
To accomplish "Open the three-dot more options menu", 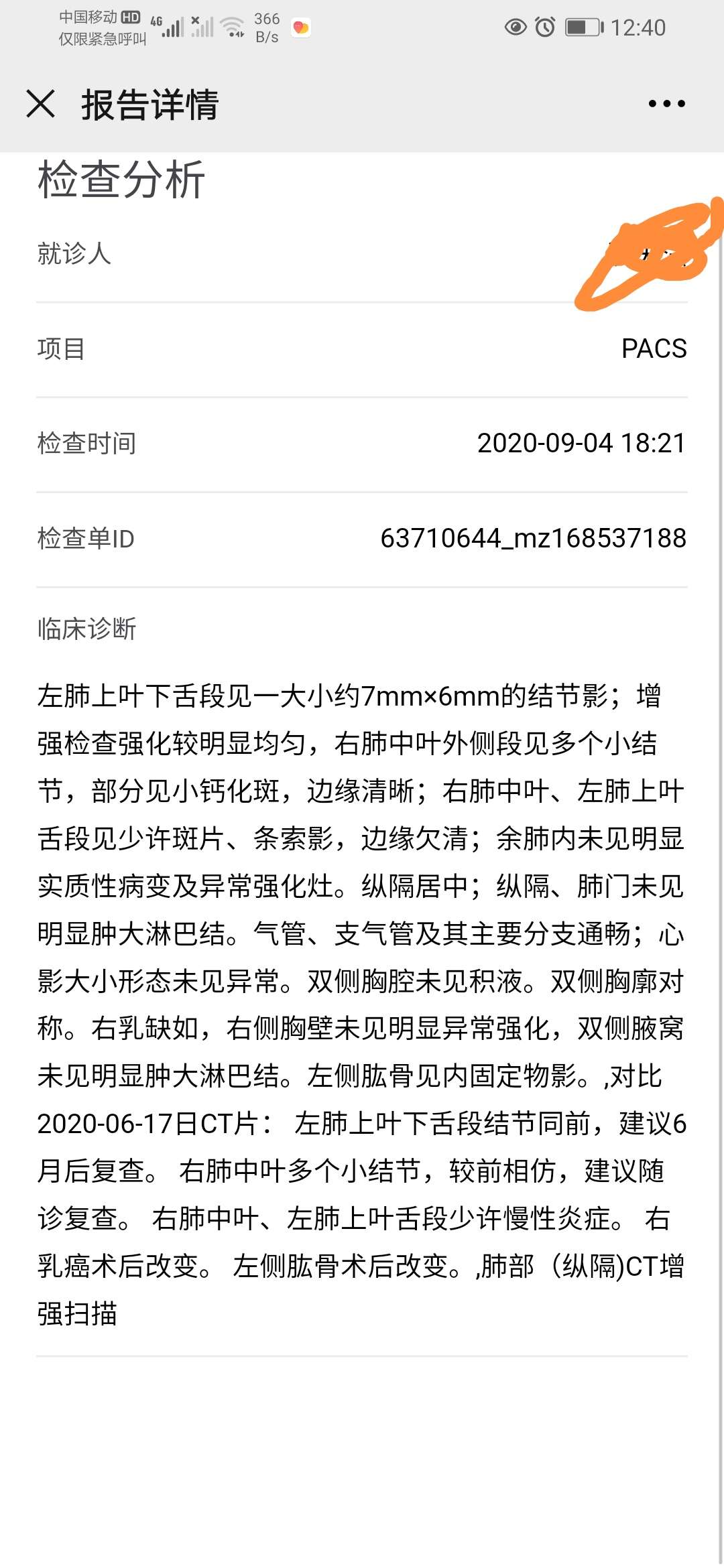I will coord(666,103).
